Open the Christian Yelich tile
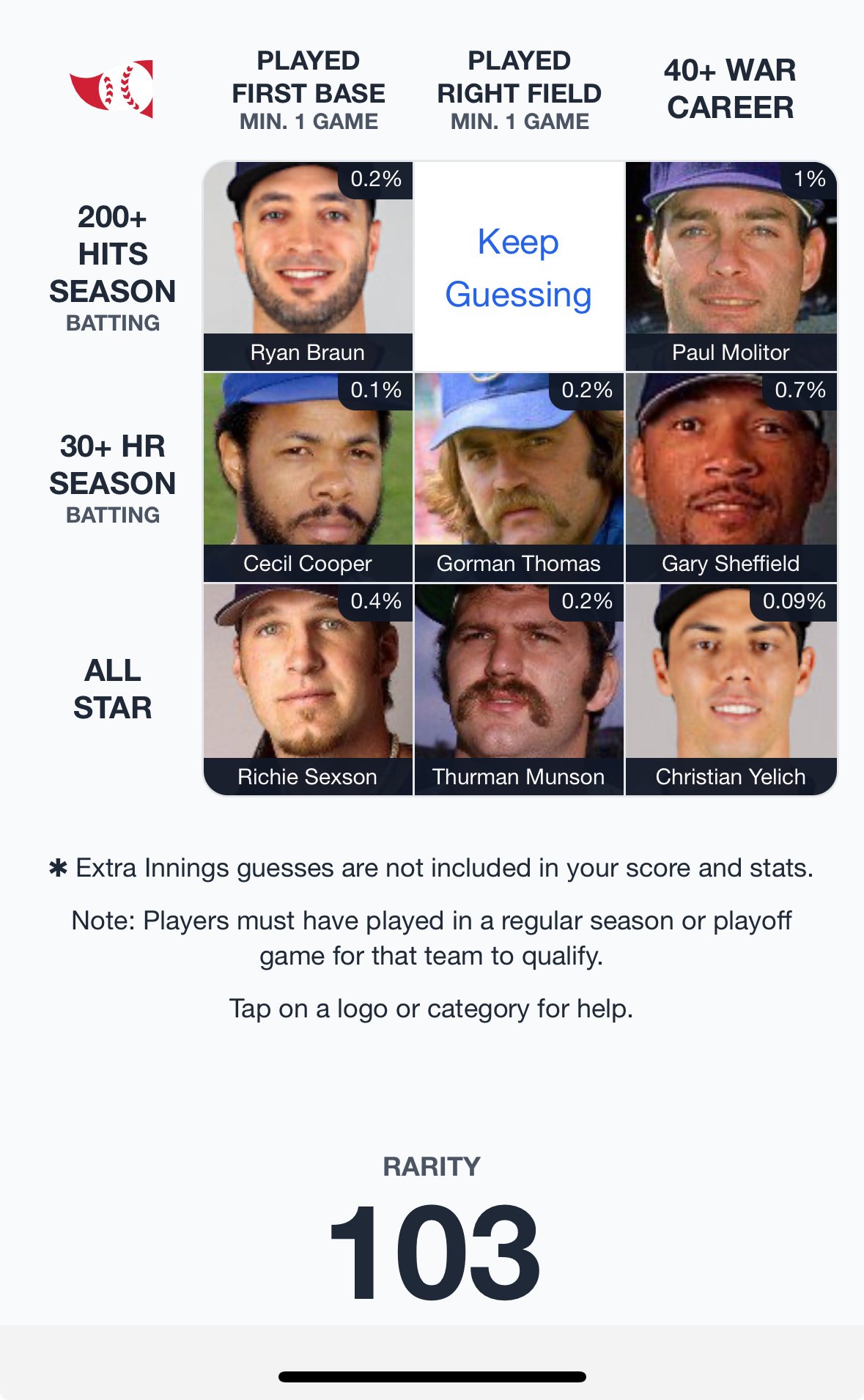 731,689
